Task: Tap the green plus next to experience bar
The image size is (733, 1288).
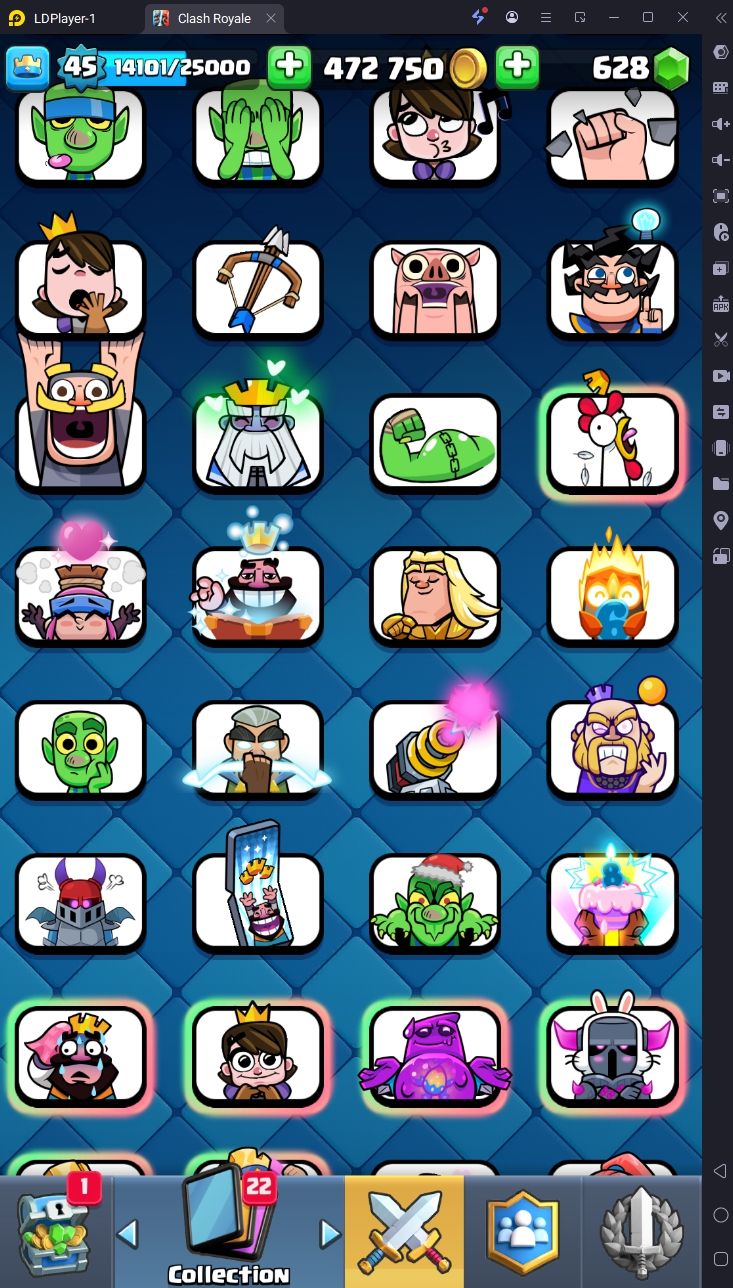Action: [x=289, y=67]
